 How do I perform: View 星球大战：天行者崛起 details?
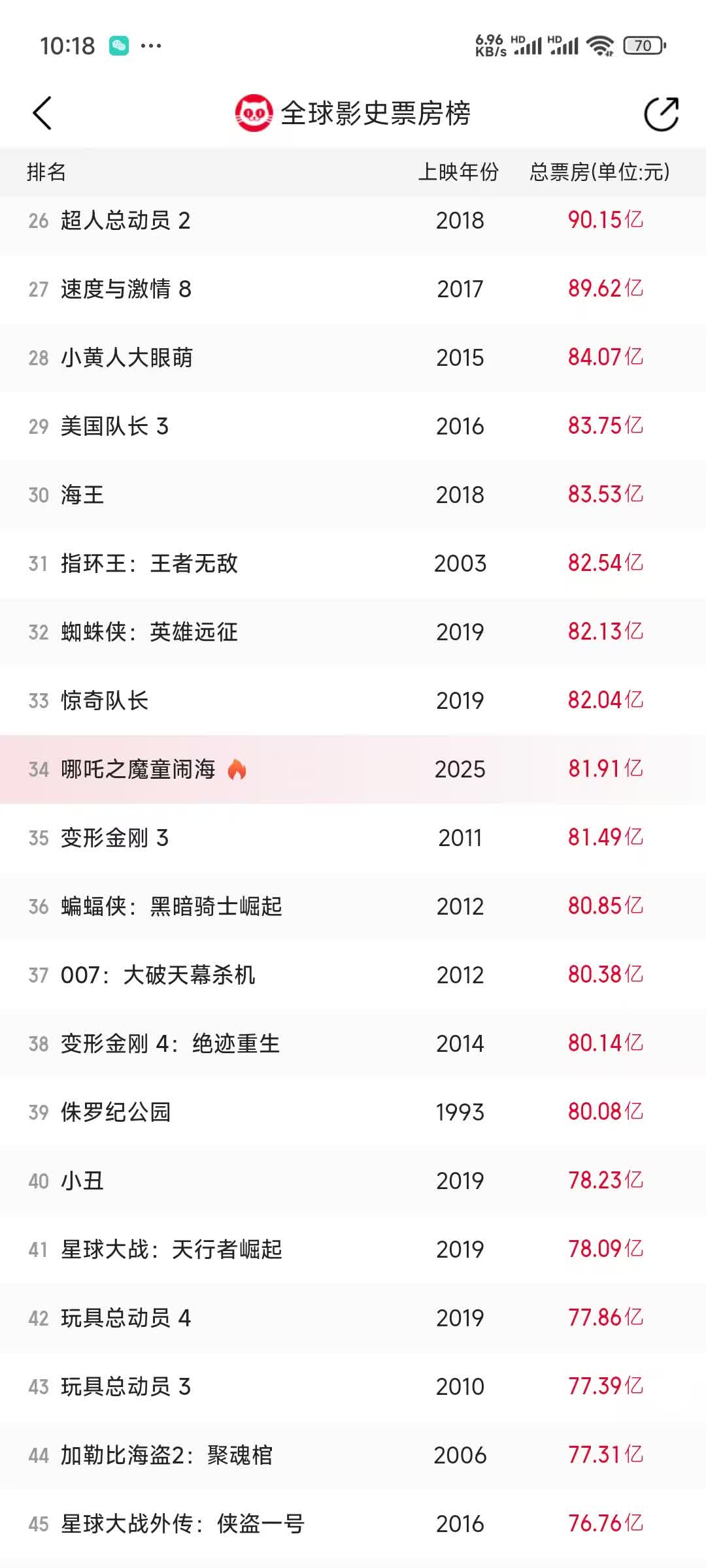pos(353,1249)
